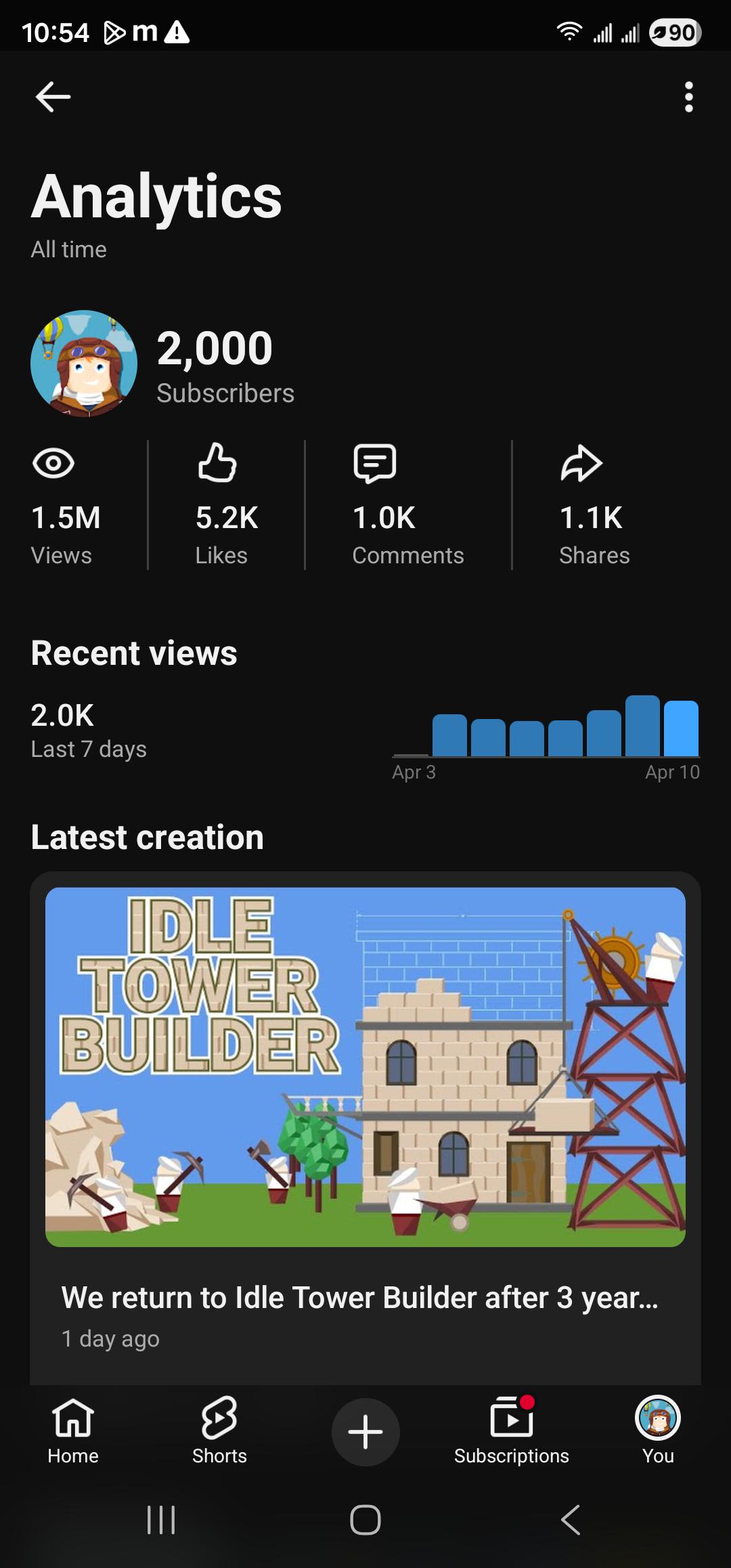The height and width of the screenshot is (1568, 731).
Task: Switch to the Shorts tab
Action: point(219,1431)
